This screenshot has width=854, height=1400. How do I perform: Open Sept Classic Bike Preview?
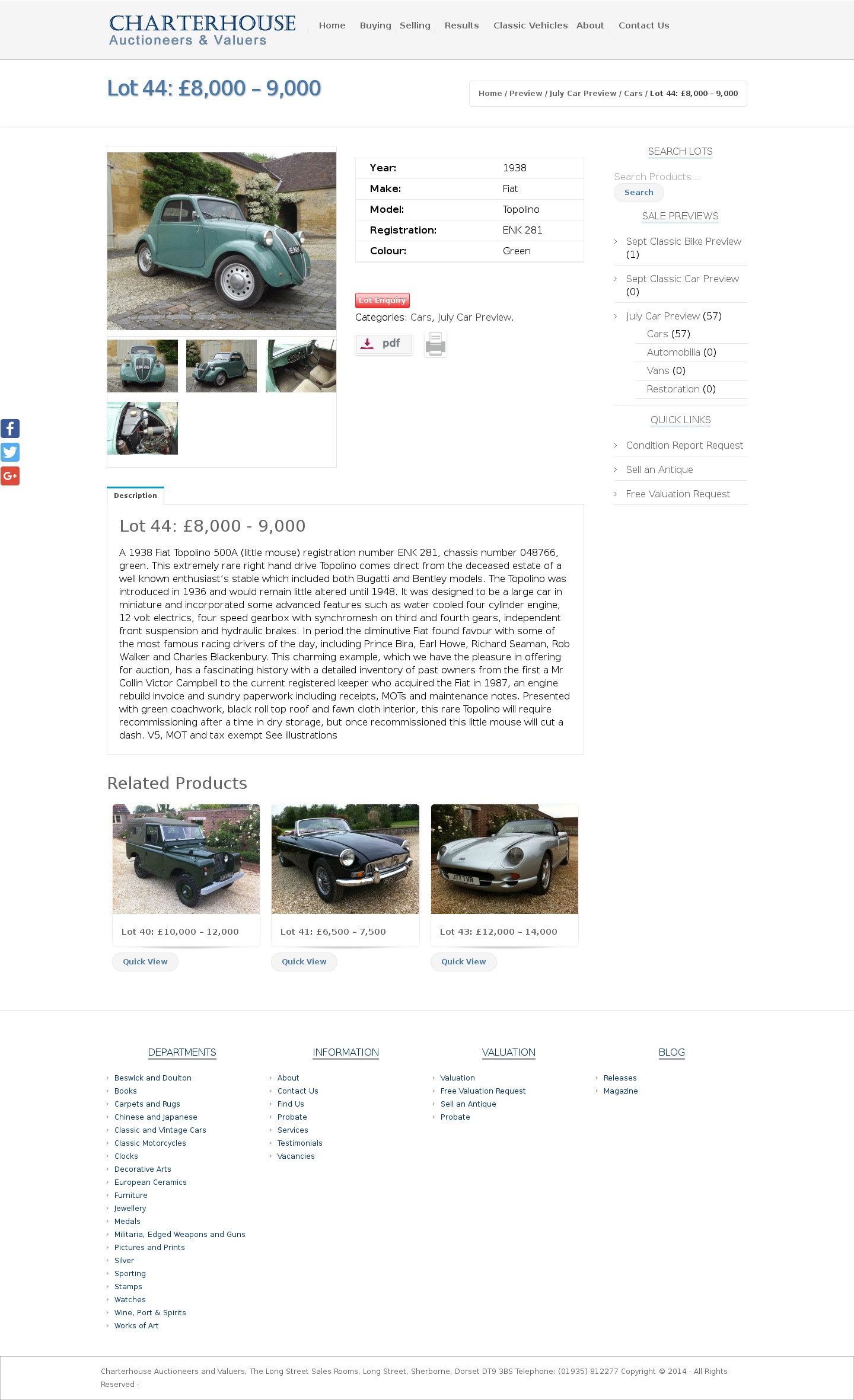(683, 241)
